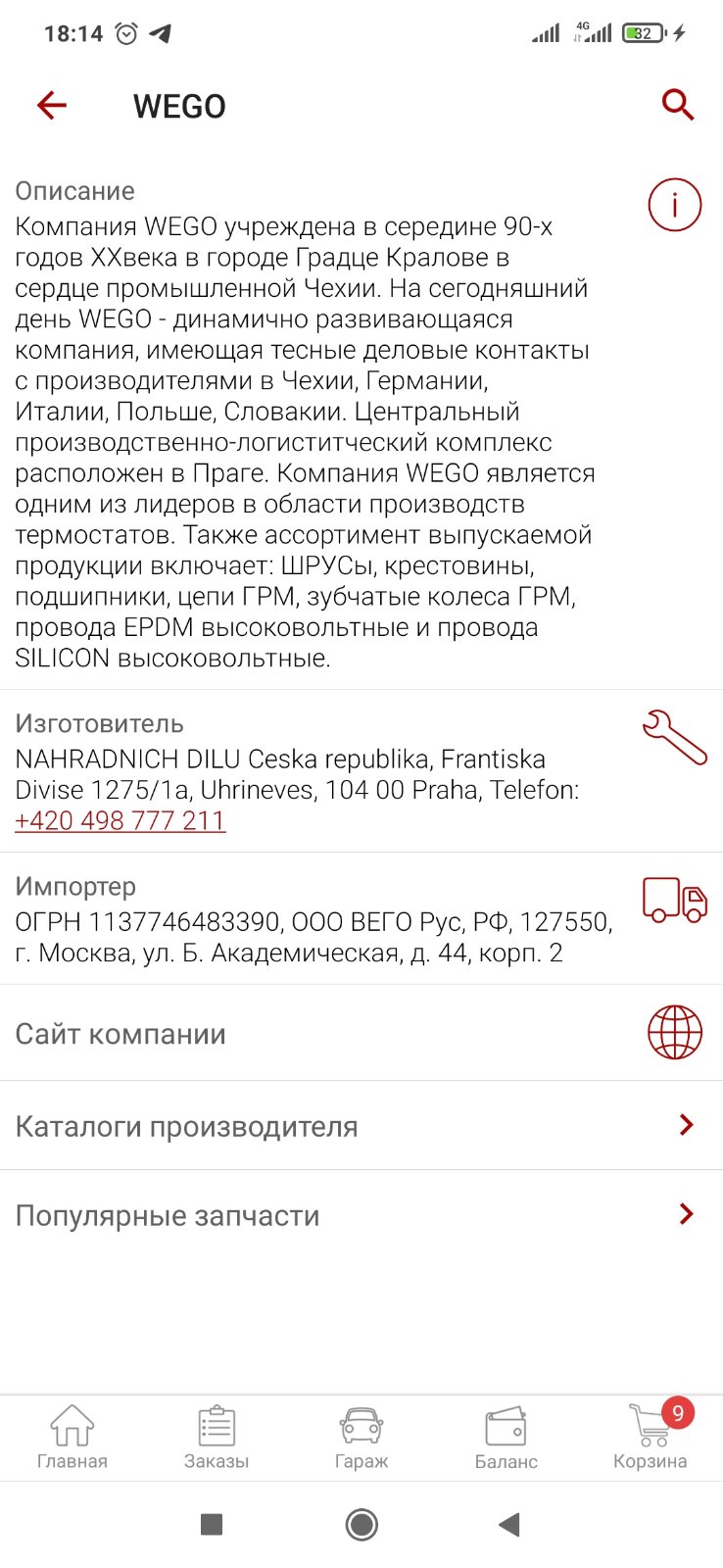The height and width of the screenshot is (1568, 723).
Task: Open Популярные запчасти
Action: 361,1215
